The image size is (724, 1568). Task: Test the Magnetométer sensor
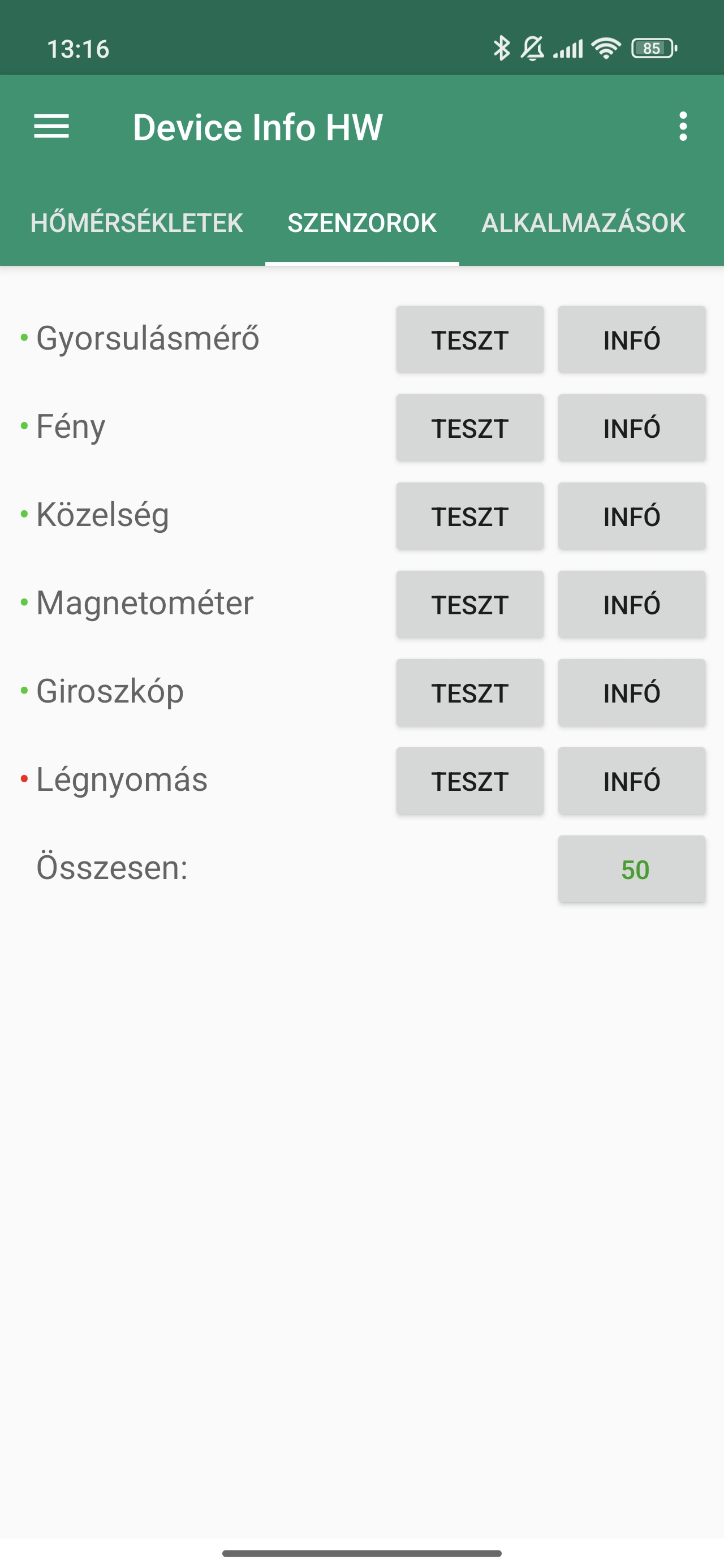[x=469, y=605]
